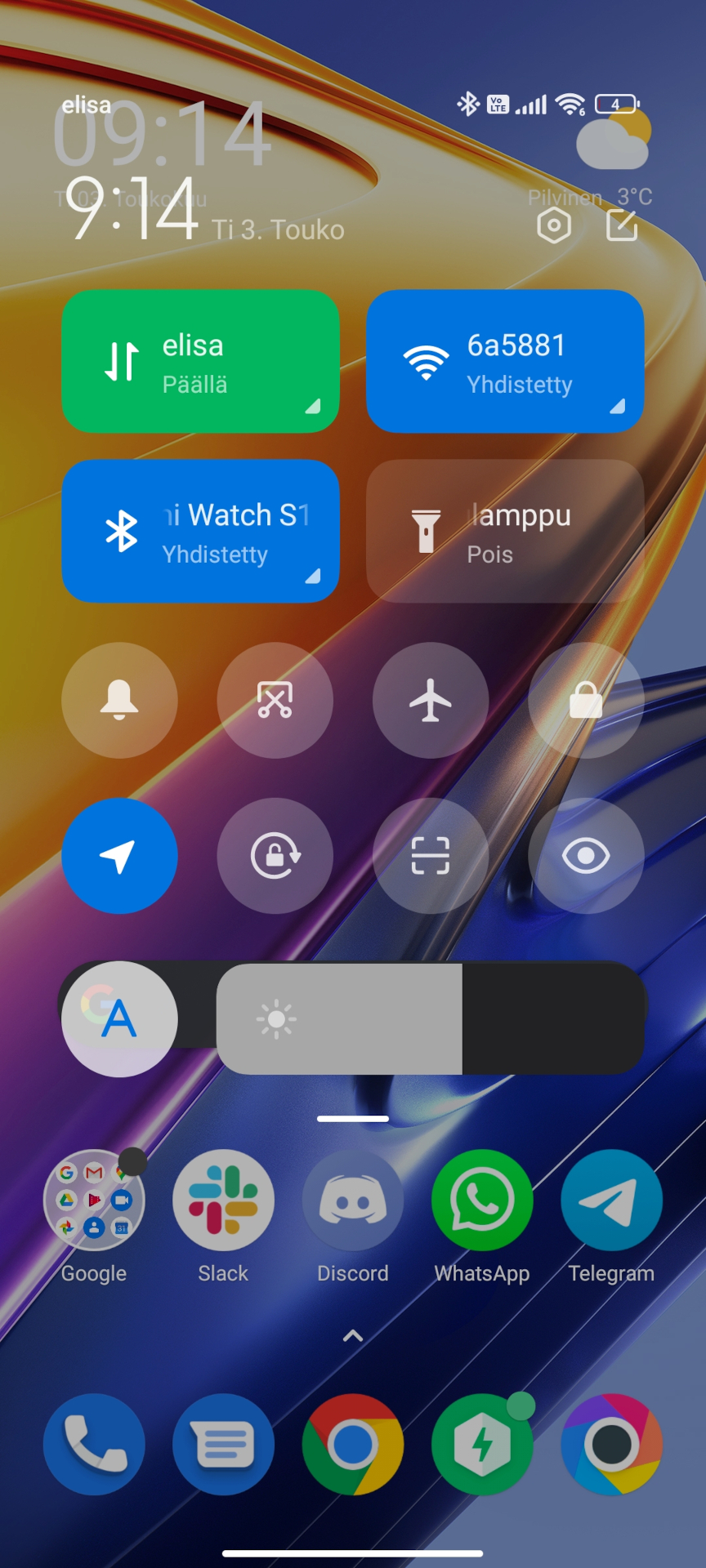Tap the lock screen tile
Screen dimensions: 706x1568
tap(586, 700)
